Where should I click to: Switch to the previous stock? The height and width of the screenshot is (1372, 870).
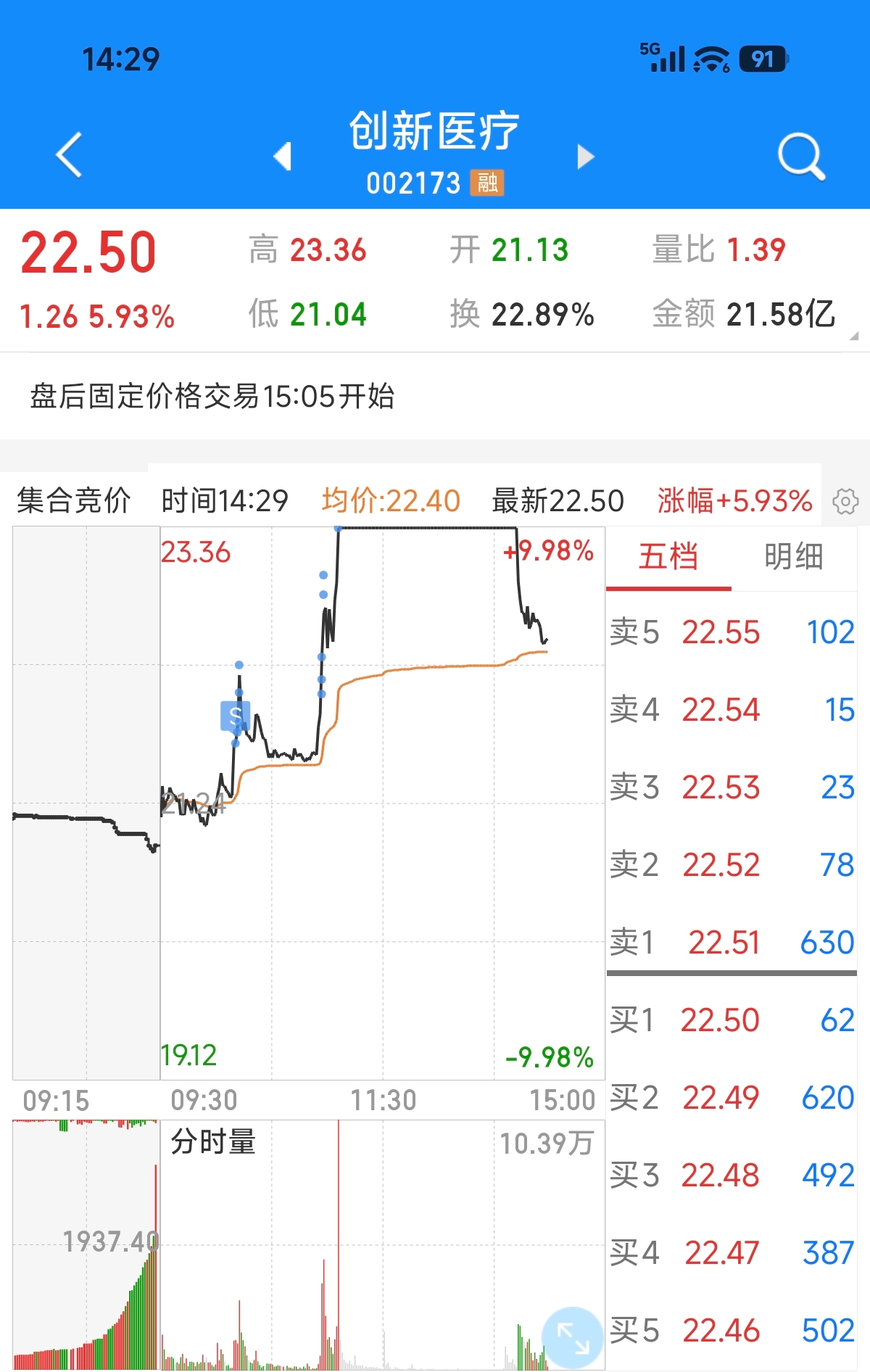(x=283, y=156)
